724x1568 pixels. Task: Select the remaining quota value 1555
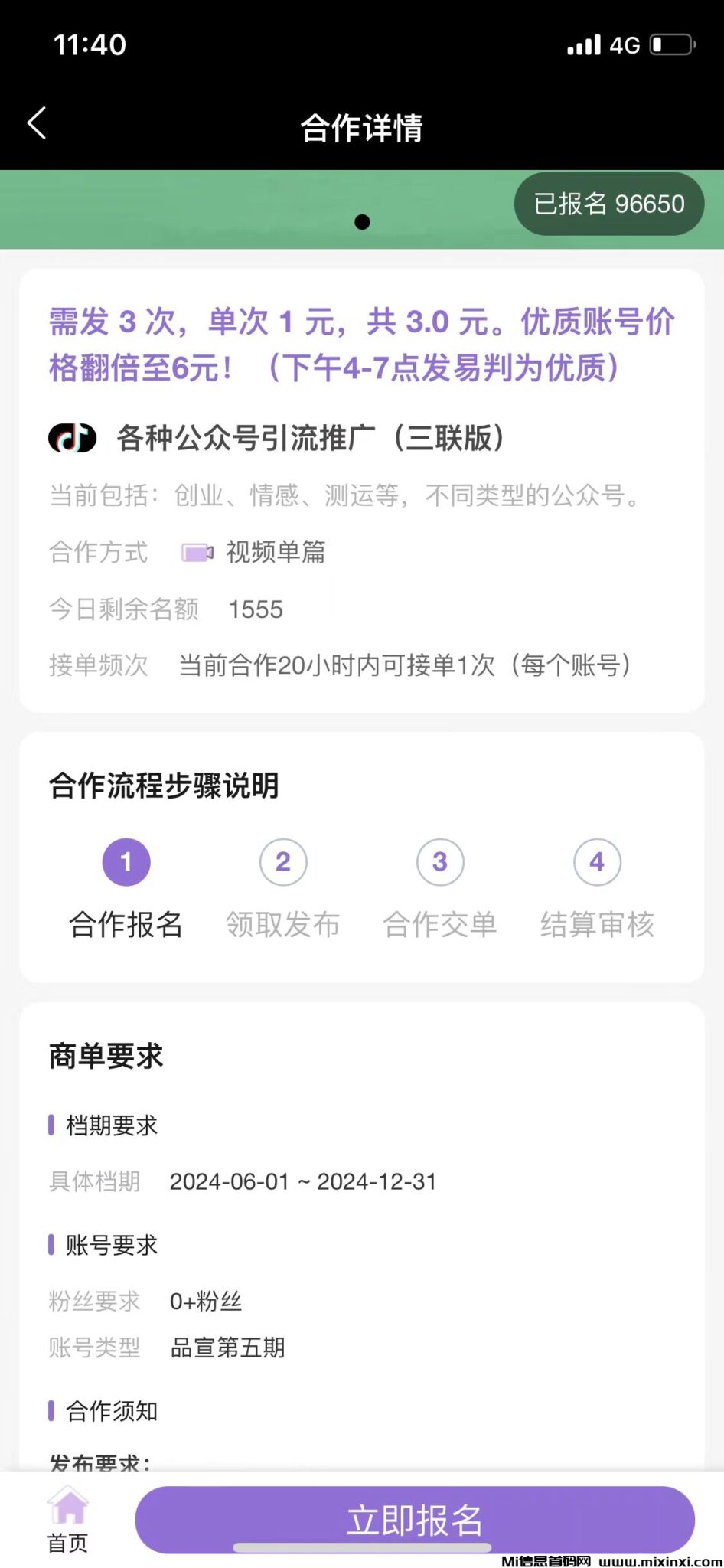tap(256, 609)
